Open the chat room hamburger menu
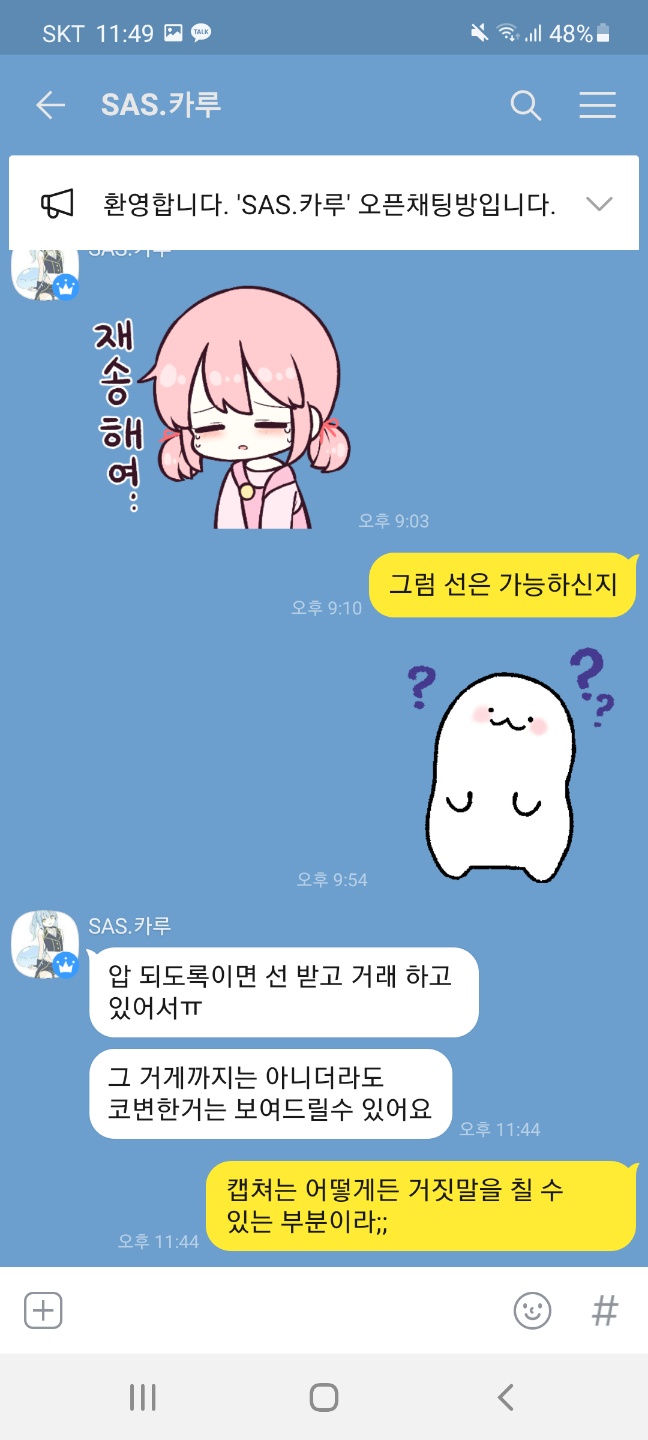This screenshot has height=1440, width=648. point(597,105)
